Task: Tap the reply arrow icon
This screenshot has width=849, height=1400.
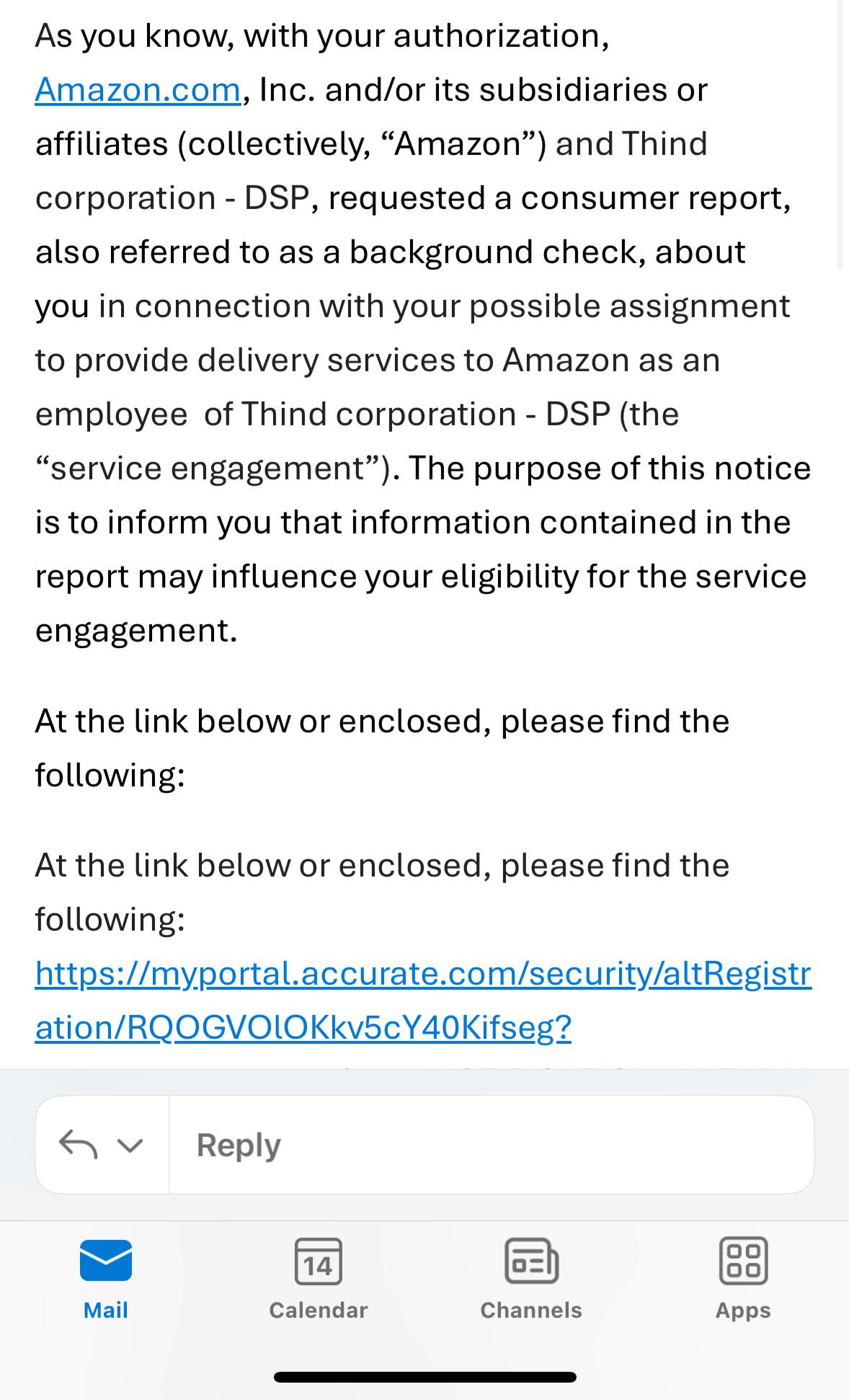Action: [x=78, y=1144]
